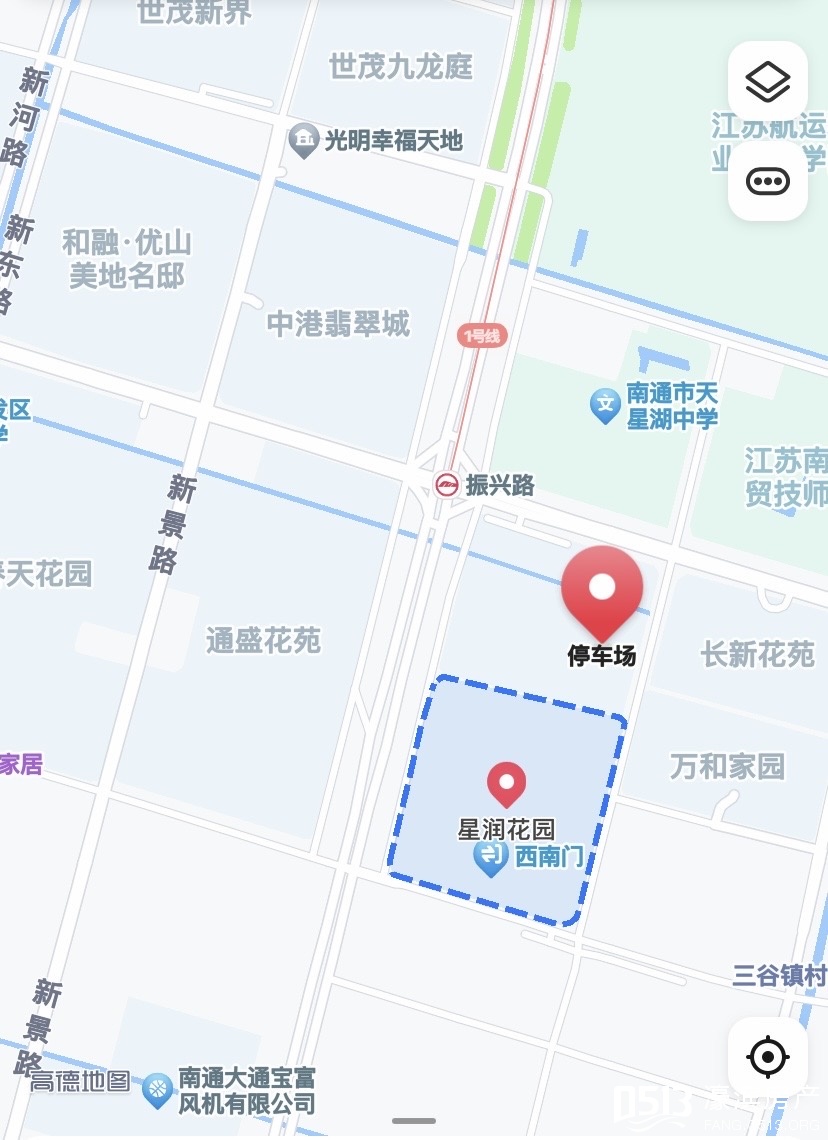Open the 振兴路 metro station marker
This screenshot has width=828, height=1140.
pyautogui.click(x=447, y=486)
